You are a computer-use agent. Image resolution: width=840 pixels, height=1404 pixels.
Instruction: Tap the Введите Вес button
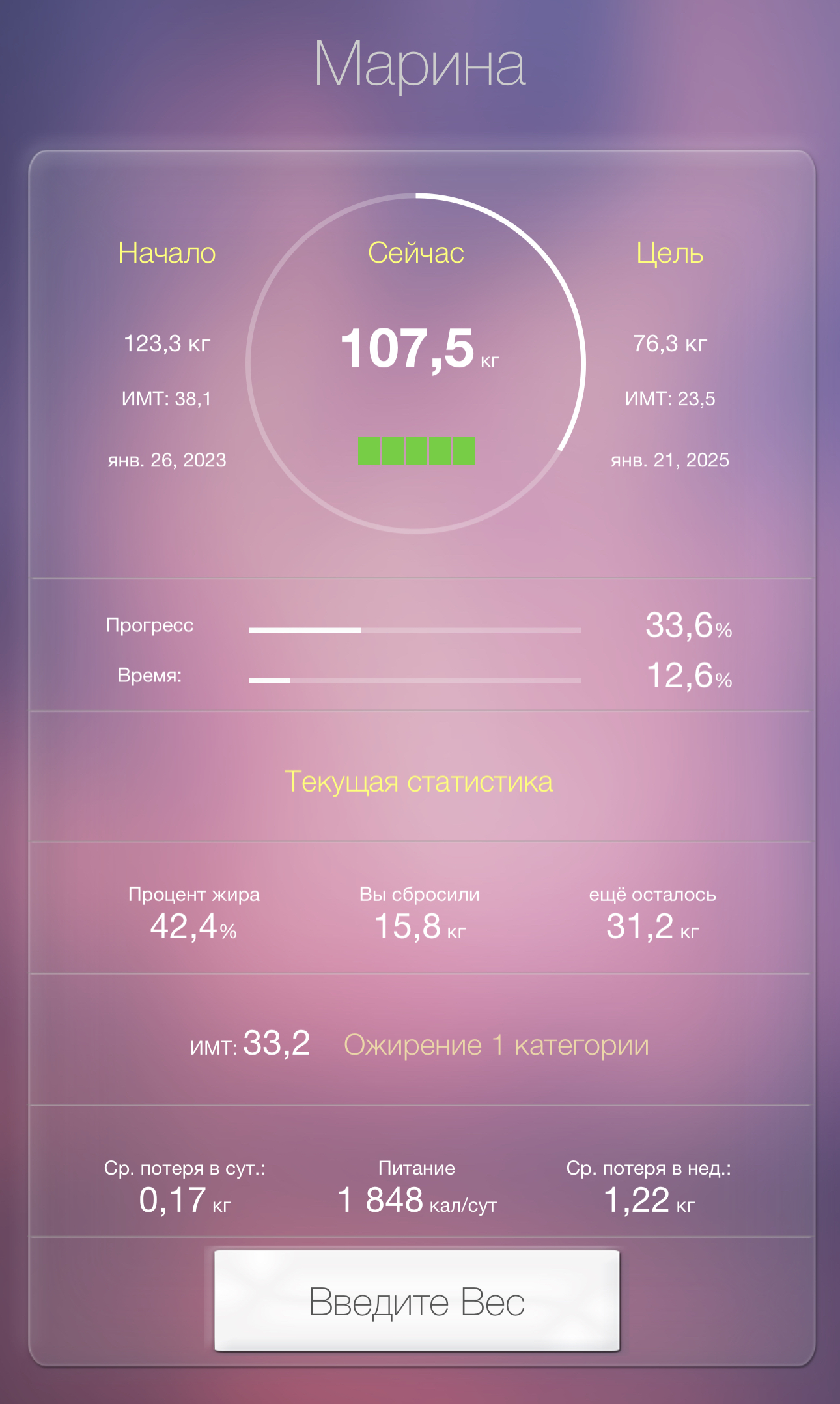[417, 1300]
